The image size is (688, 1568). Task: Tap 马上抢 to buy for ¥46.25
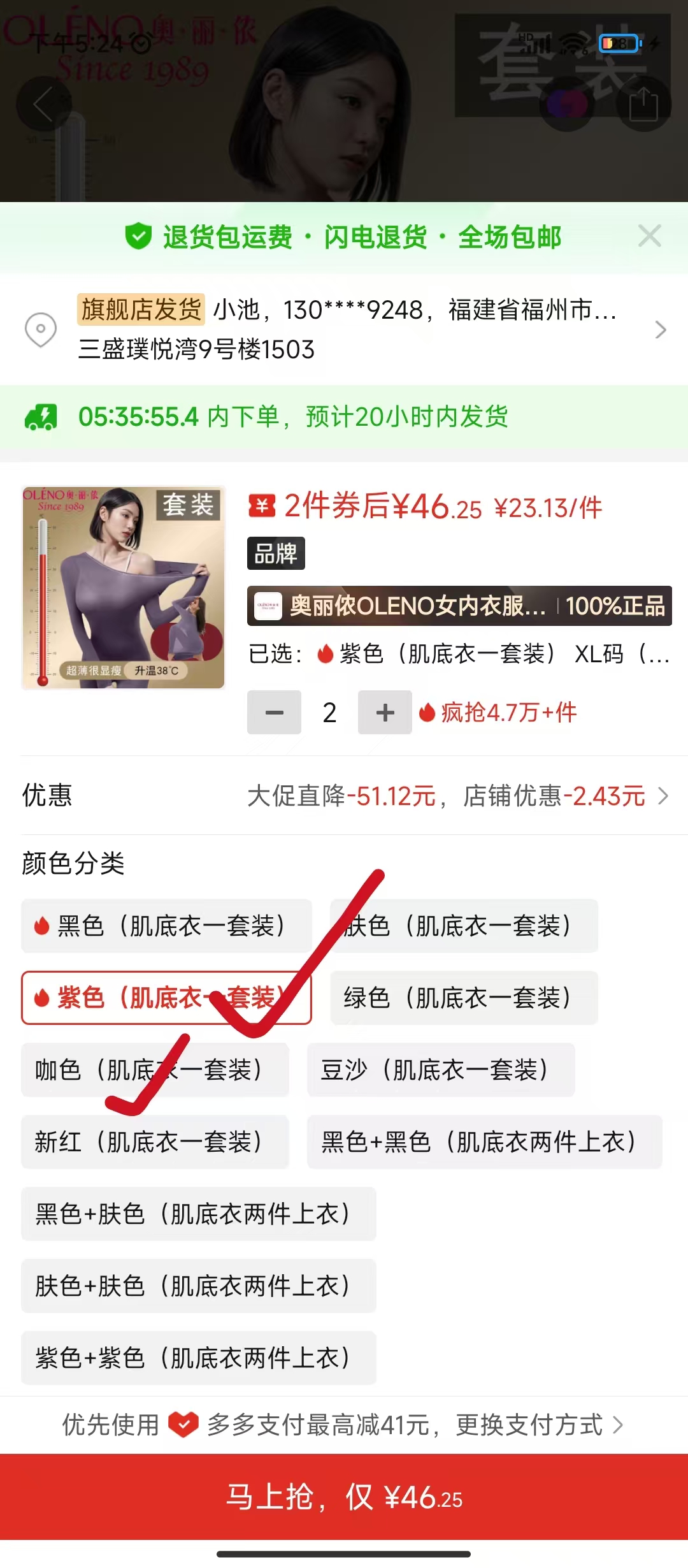(x=344, y=1497)
